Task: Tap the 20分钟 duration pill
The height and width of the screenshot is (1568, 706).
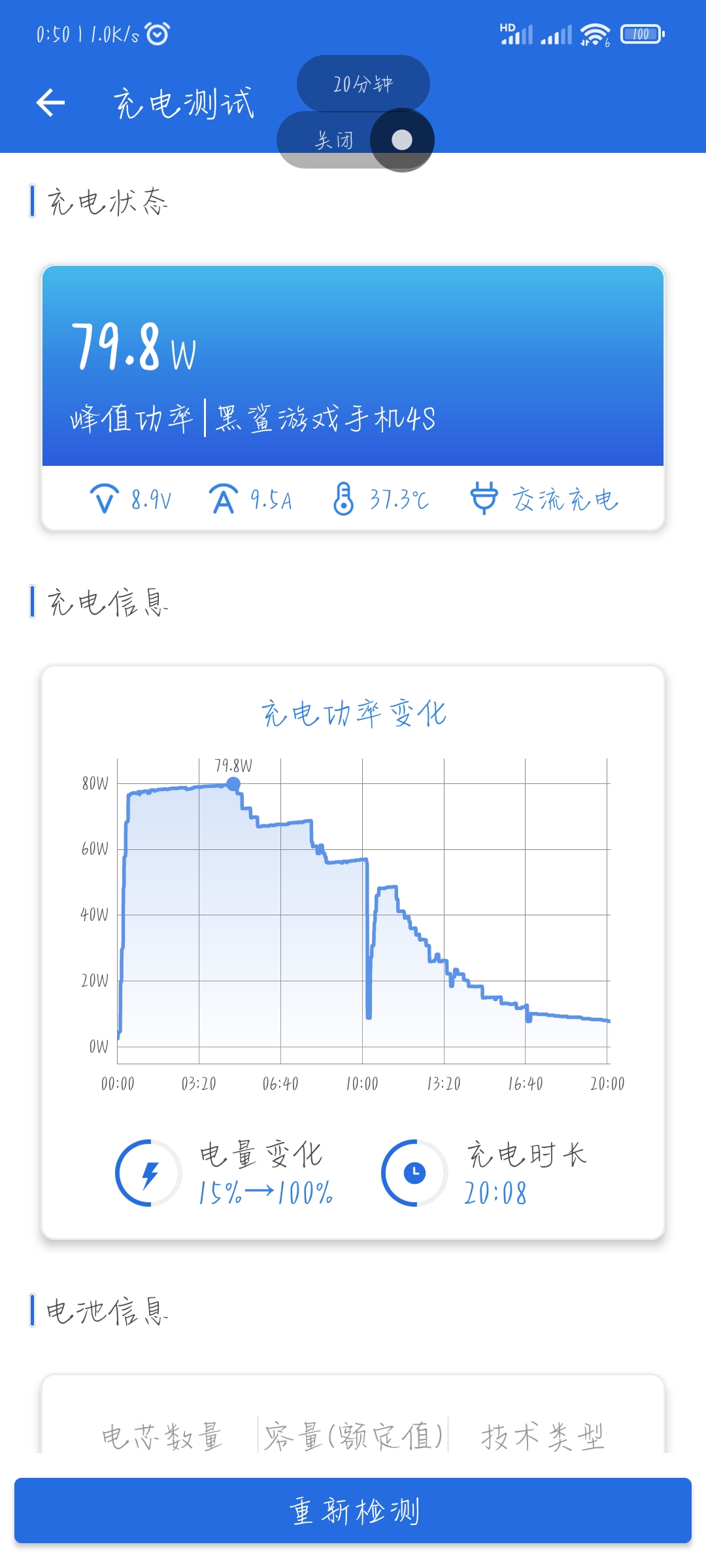Action: (x=363, y=84)
